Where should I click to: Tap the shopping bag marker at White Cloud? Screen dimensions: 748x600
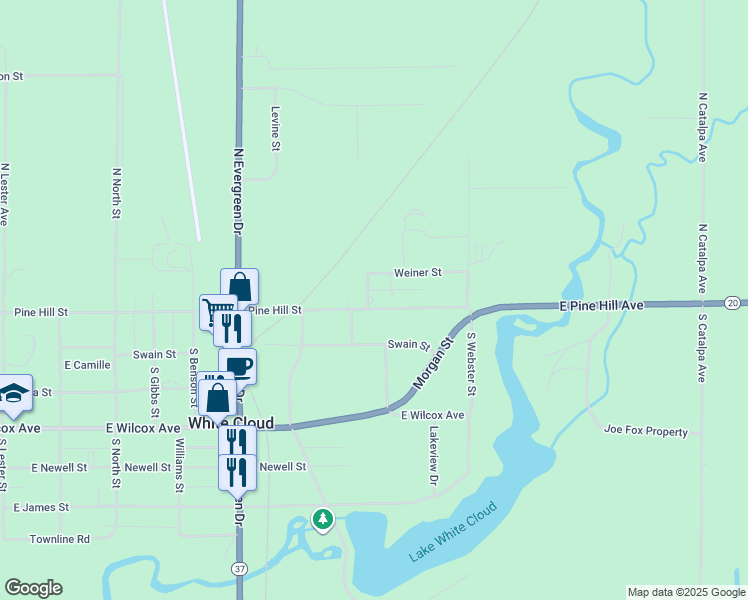[x=217, y=397]
